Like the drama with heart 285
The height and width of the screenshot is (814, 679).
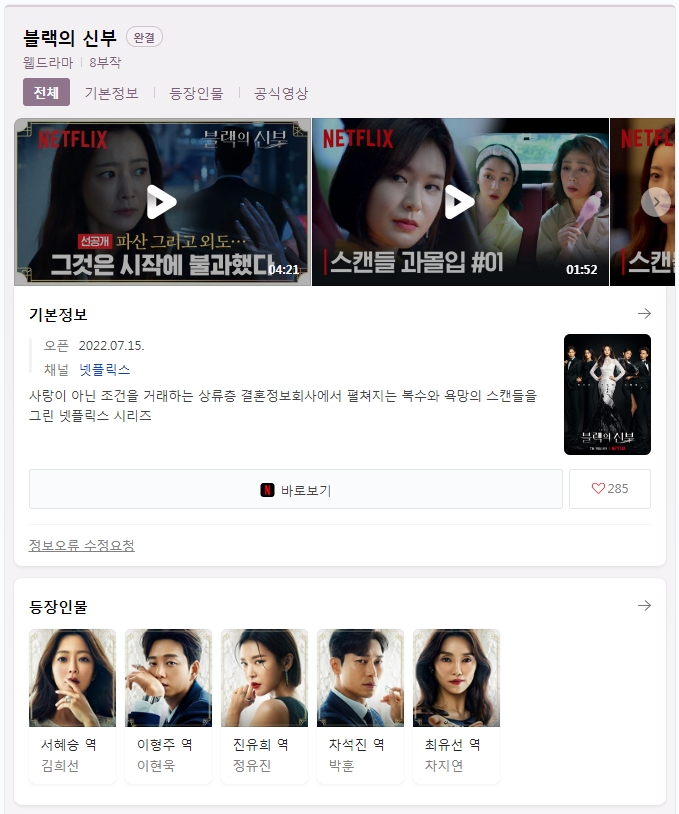click(x=610, y=489)
